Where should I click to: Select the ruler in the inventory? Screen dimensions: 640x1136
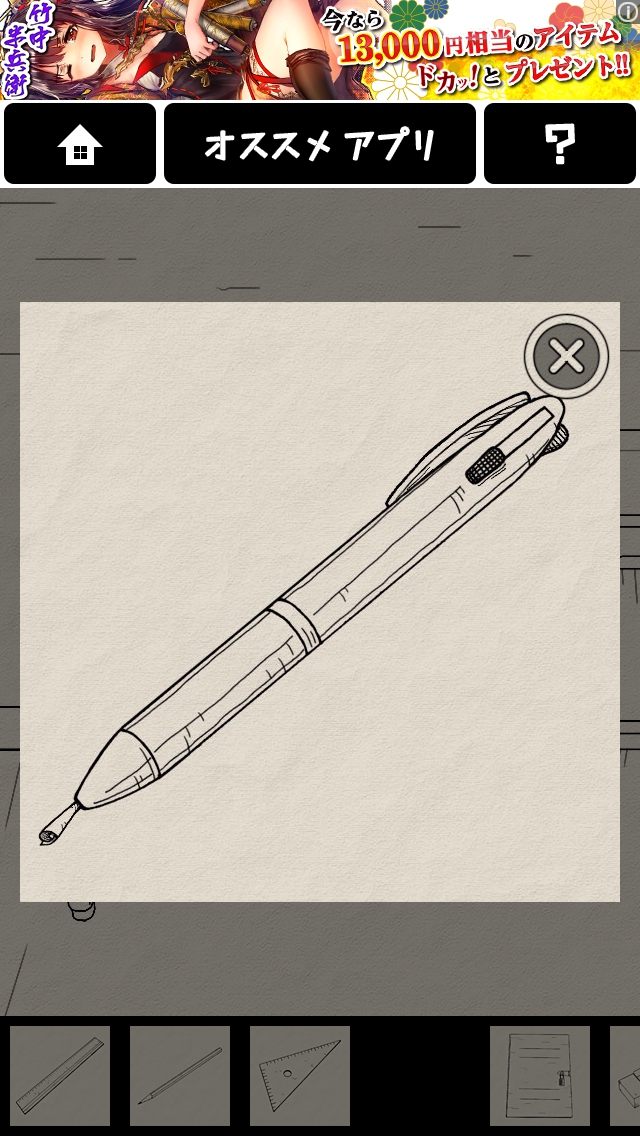(x=60, y=1076)
